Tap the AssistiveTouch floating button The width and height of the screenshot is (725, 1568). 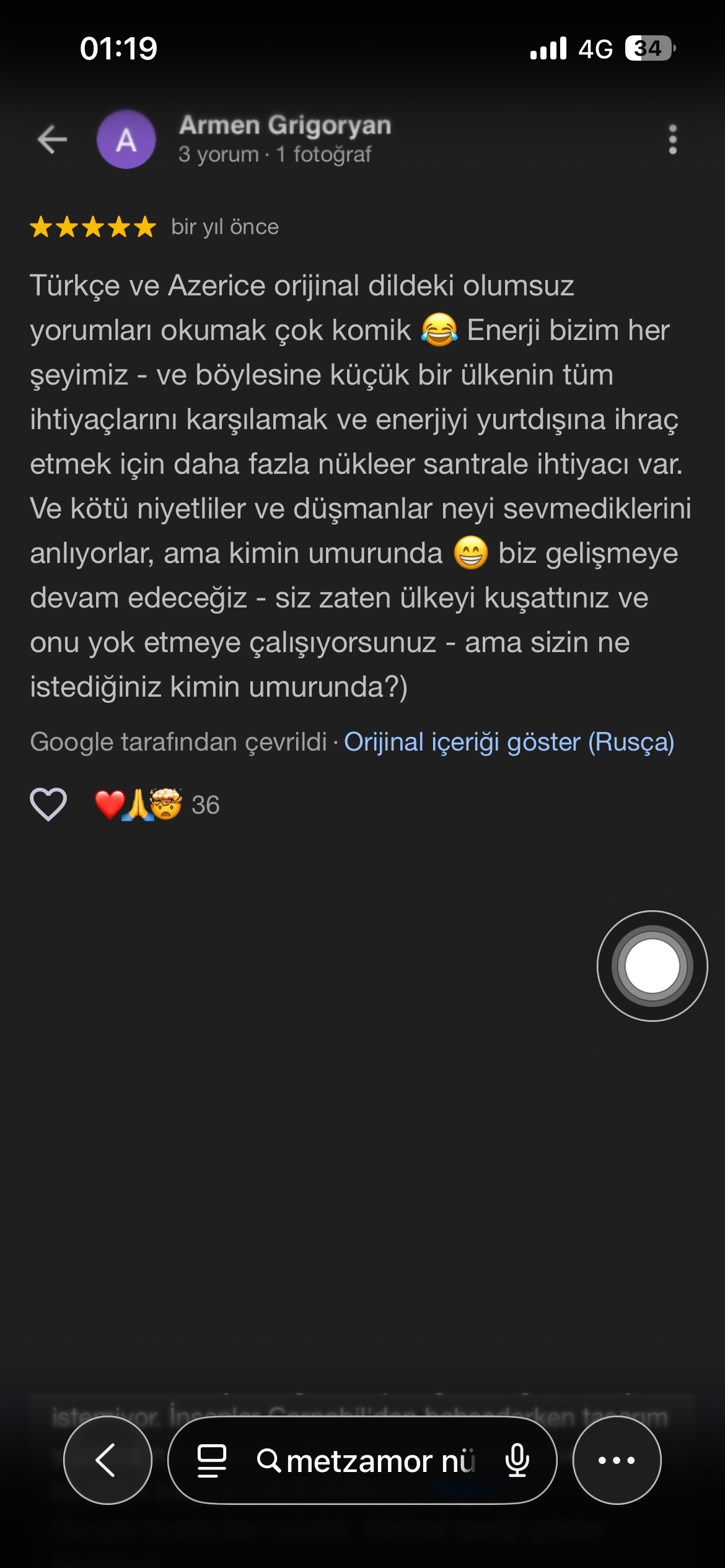(652, 965)
